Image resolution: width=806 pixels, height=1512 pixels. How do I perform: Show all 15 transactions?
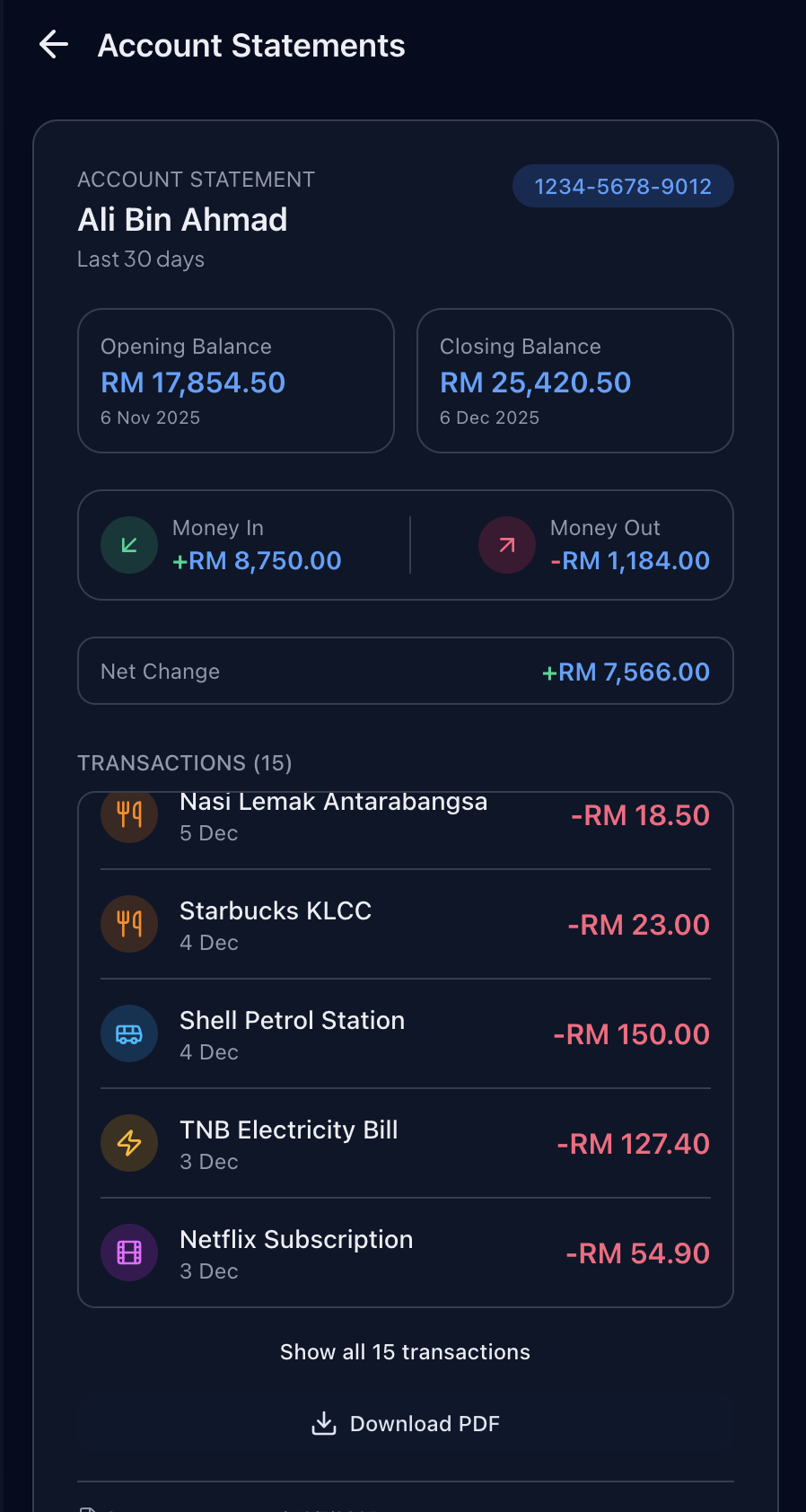(405, 1352)
